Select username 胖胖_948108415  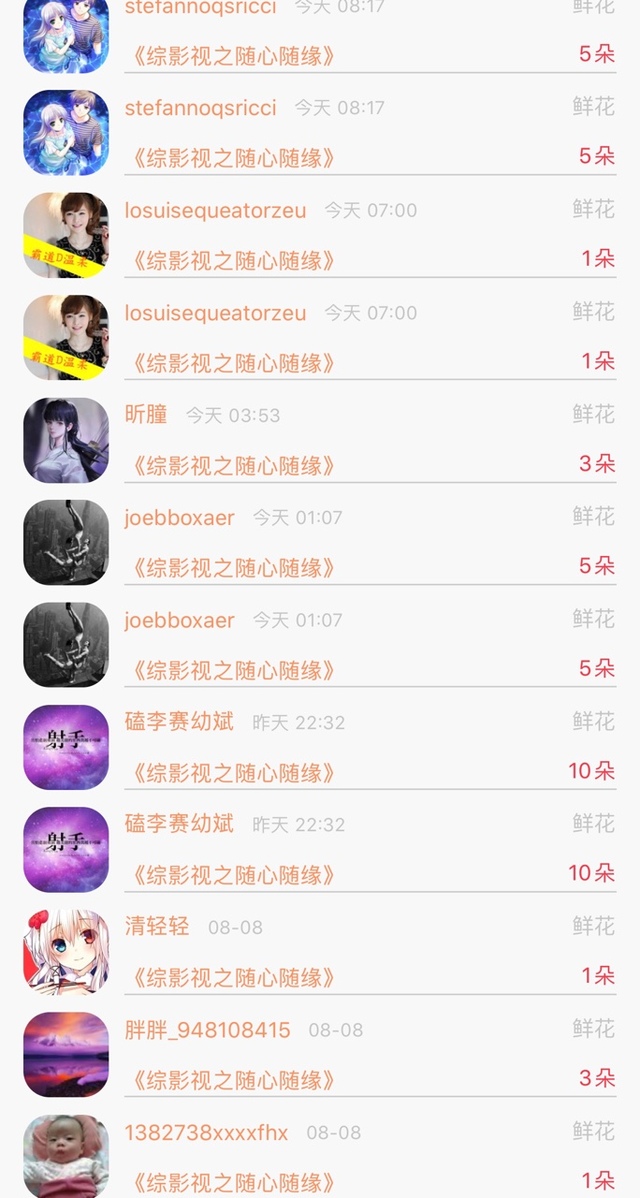pos(207,1029)
